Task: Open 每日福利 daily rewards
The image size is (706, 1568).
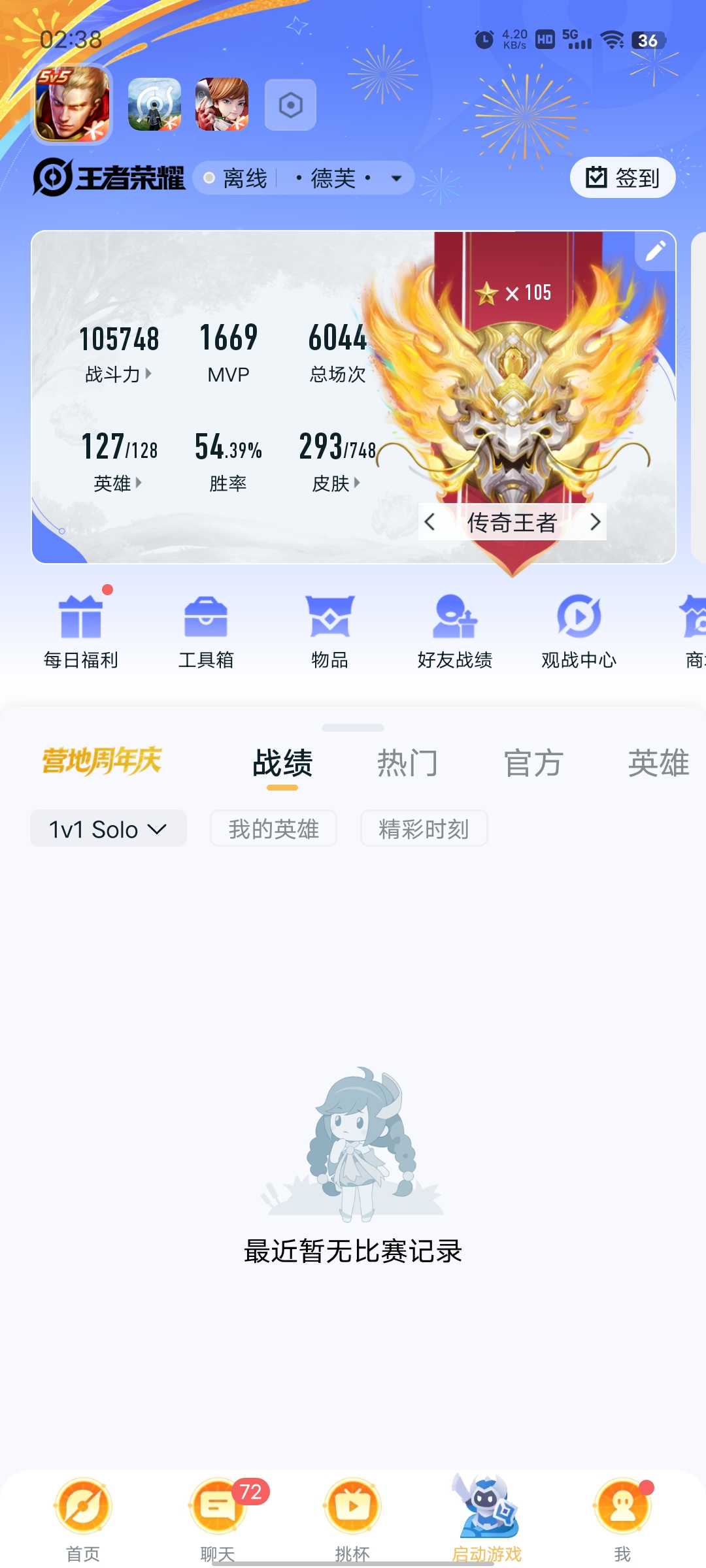Action: pos(81,632)
